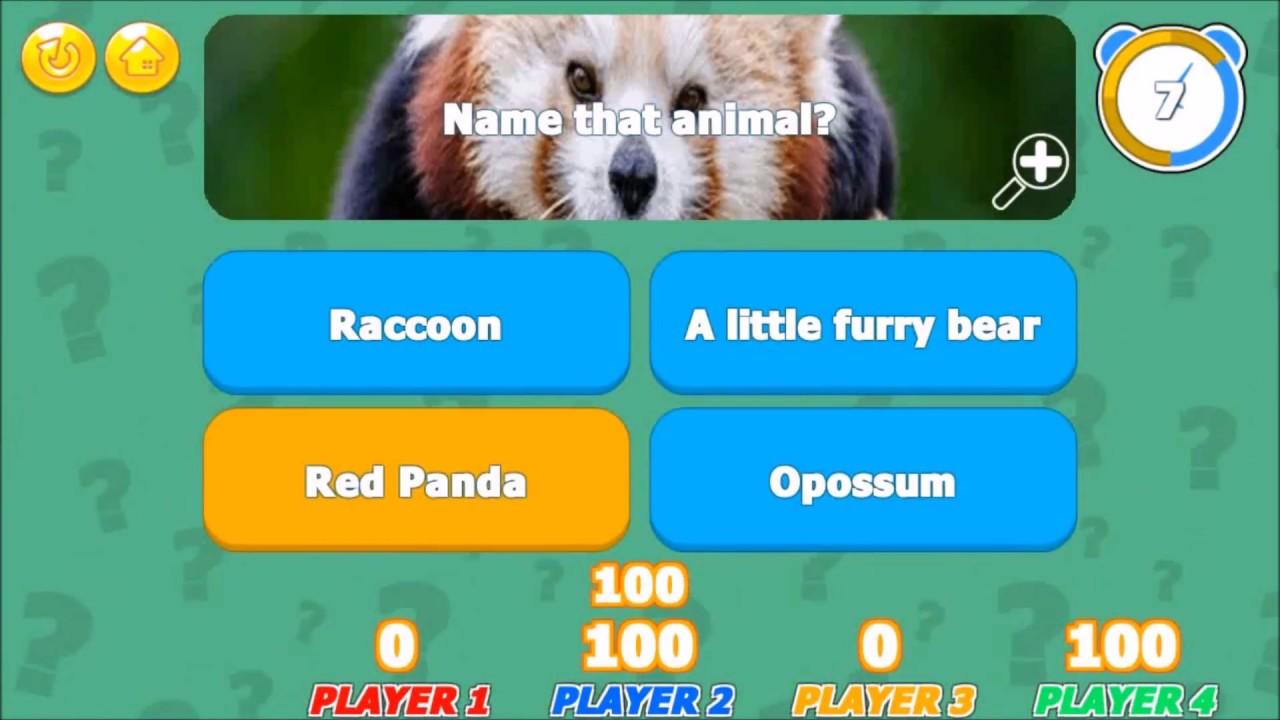Choose the Raccoon answer
This screenshot has width=1280, height=720.
[416, 322]
